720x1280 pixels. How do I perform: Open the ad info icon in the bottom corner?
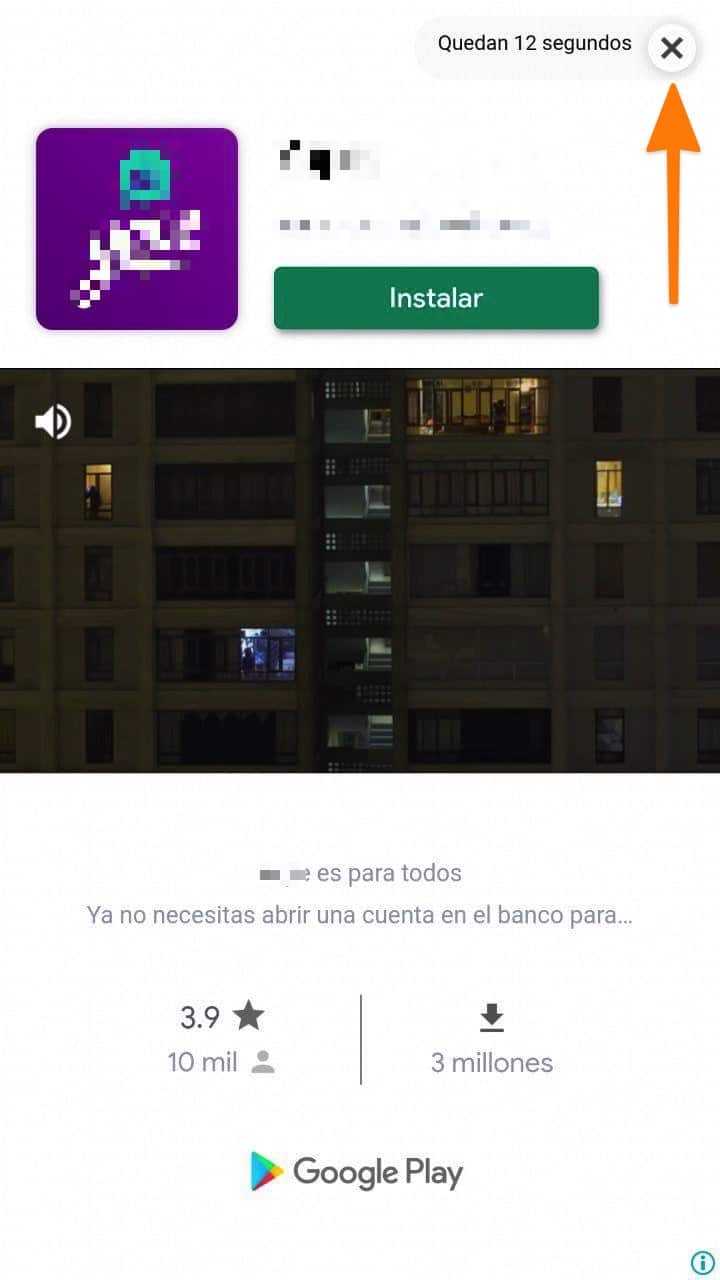(703, 1263)
